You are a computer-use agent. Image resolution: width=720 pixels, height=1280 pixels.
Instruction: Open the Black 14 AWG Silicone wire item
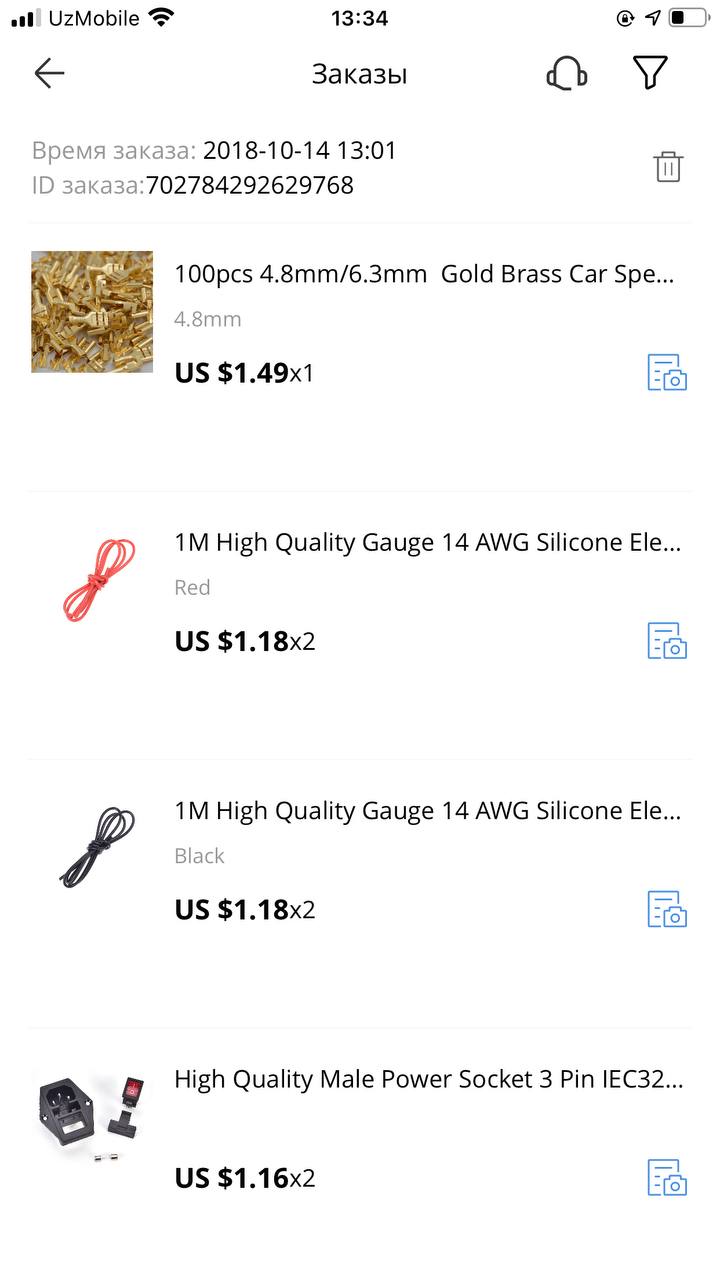coord(360,894)
